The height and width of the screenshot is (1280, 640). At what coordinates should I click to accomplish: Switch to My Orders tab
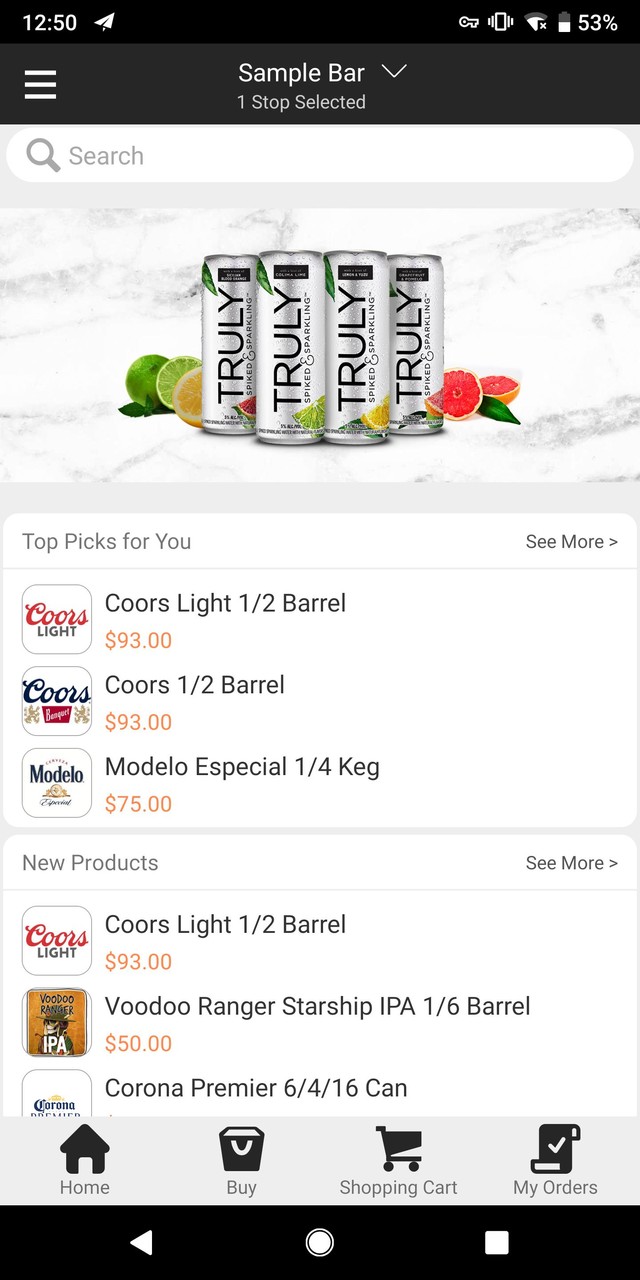pyautogui.click(x=555, y=1162)
